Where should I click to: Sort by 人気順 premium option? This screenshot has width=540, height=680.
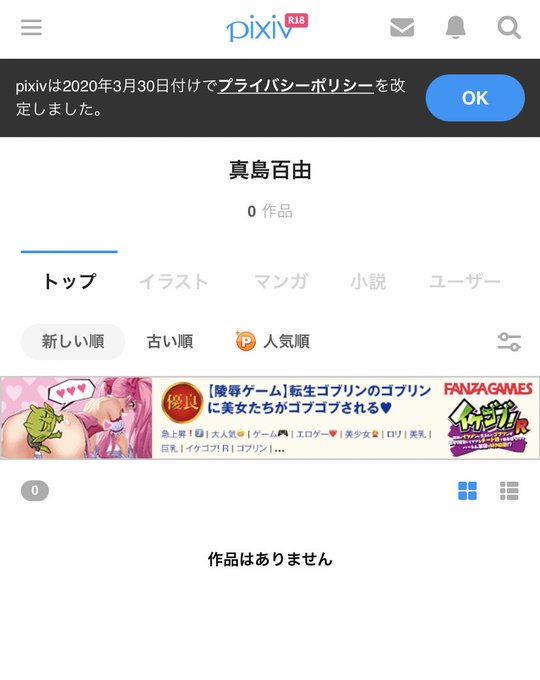click(x=273, y=341)
